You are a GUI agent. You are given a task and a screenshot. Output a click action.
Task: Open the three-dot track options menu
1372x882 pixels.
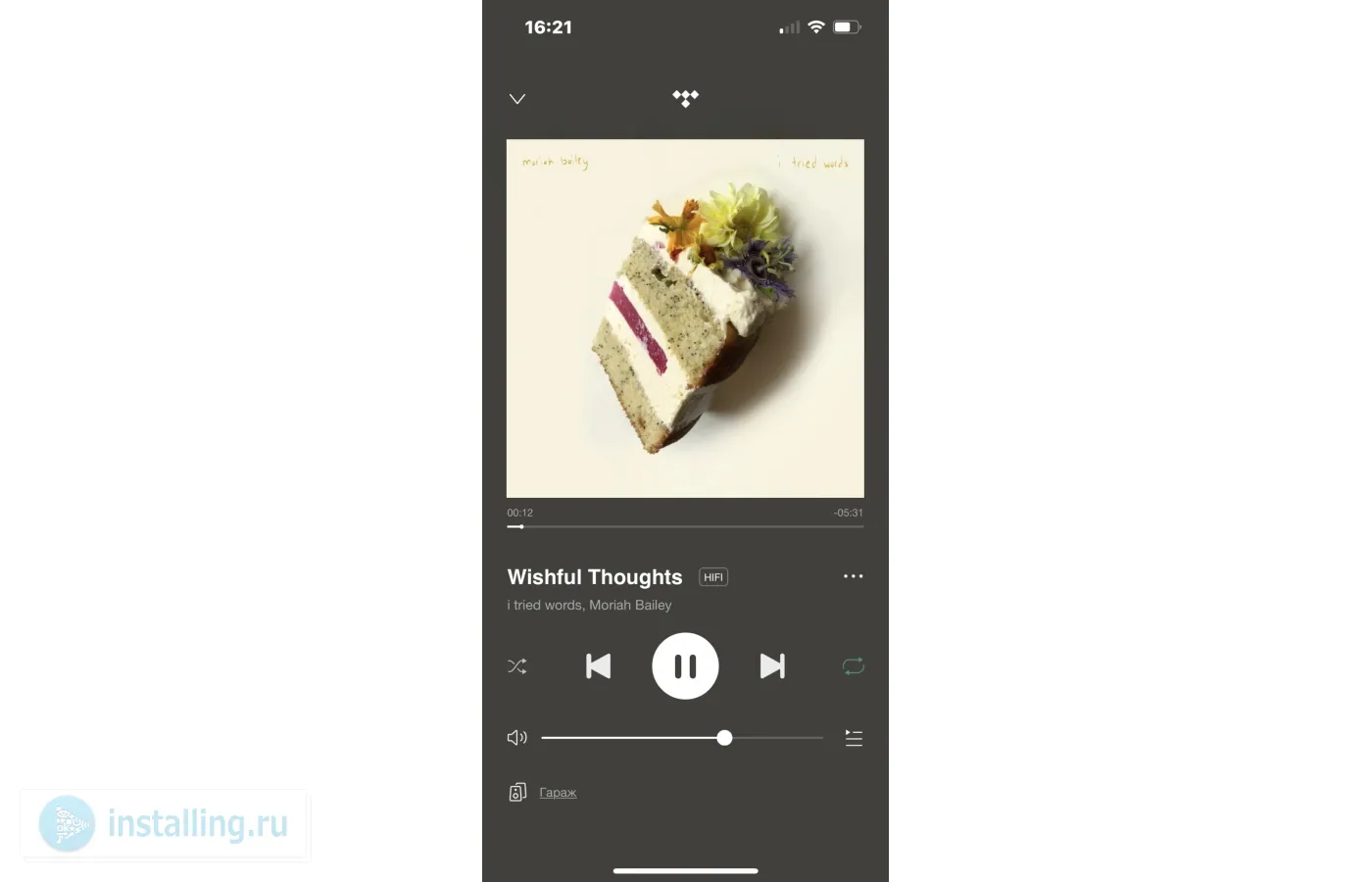pos(853,576)
